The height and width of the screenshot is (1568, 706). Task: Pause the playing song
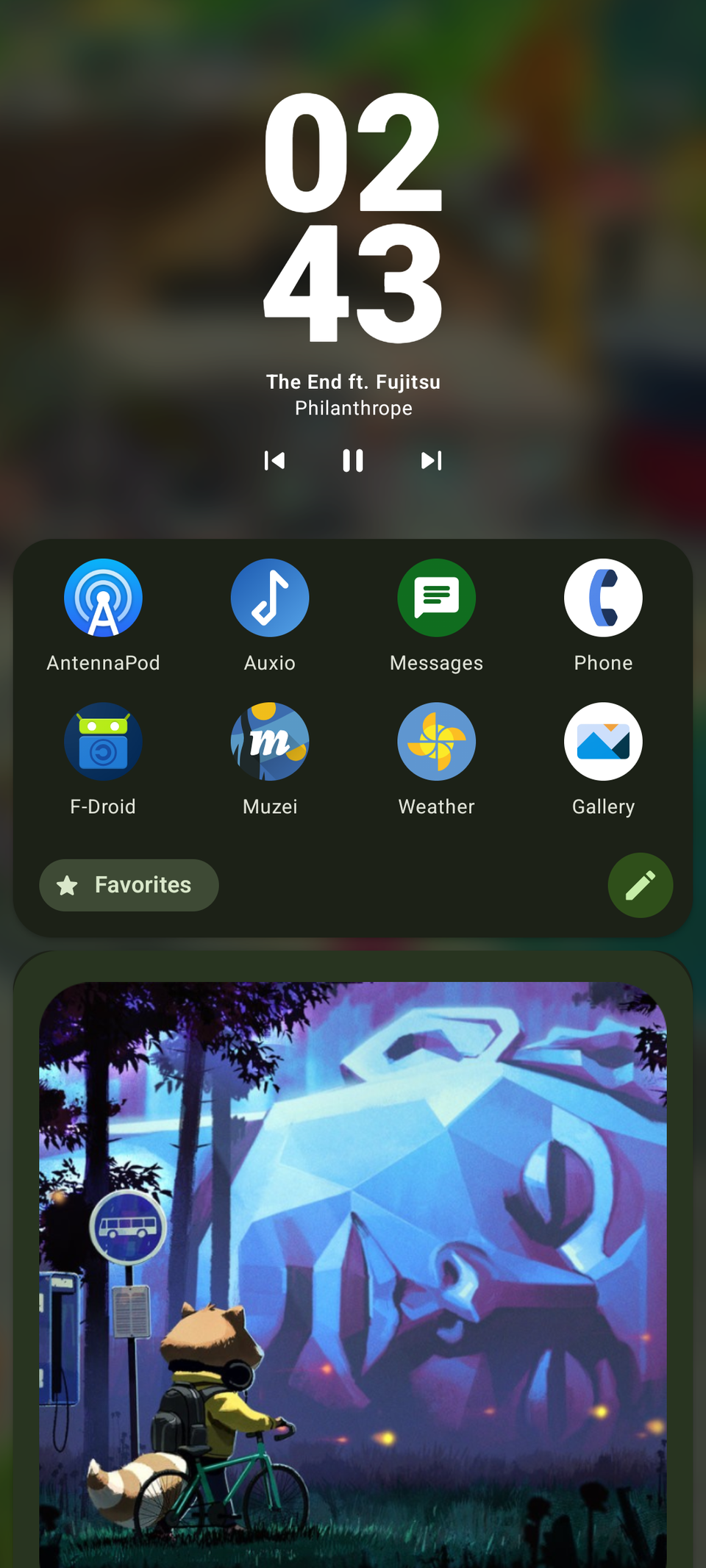353,461
